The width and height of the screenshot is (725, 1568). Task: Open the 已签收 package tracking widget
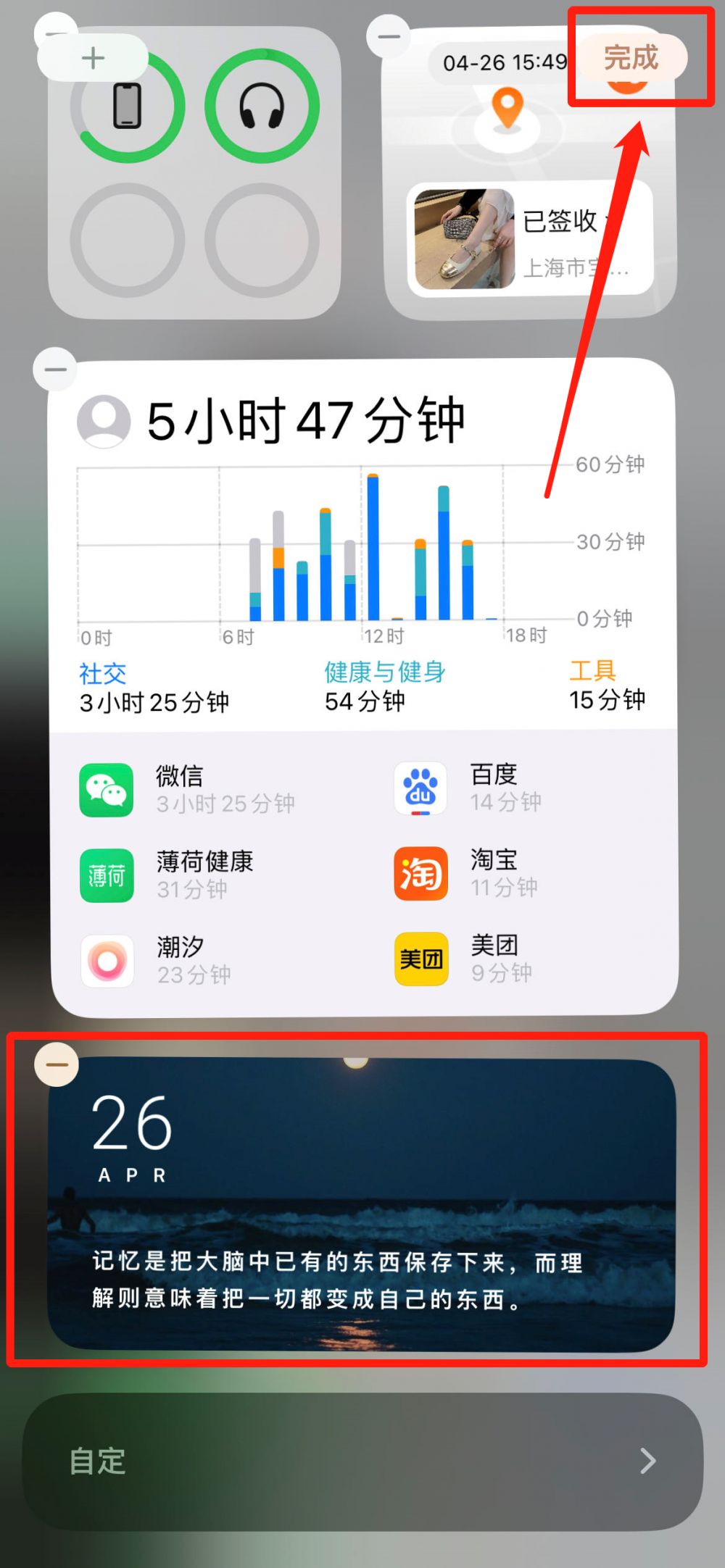[529, 241]
